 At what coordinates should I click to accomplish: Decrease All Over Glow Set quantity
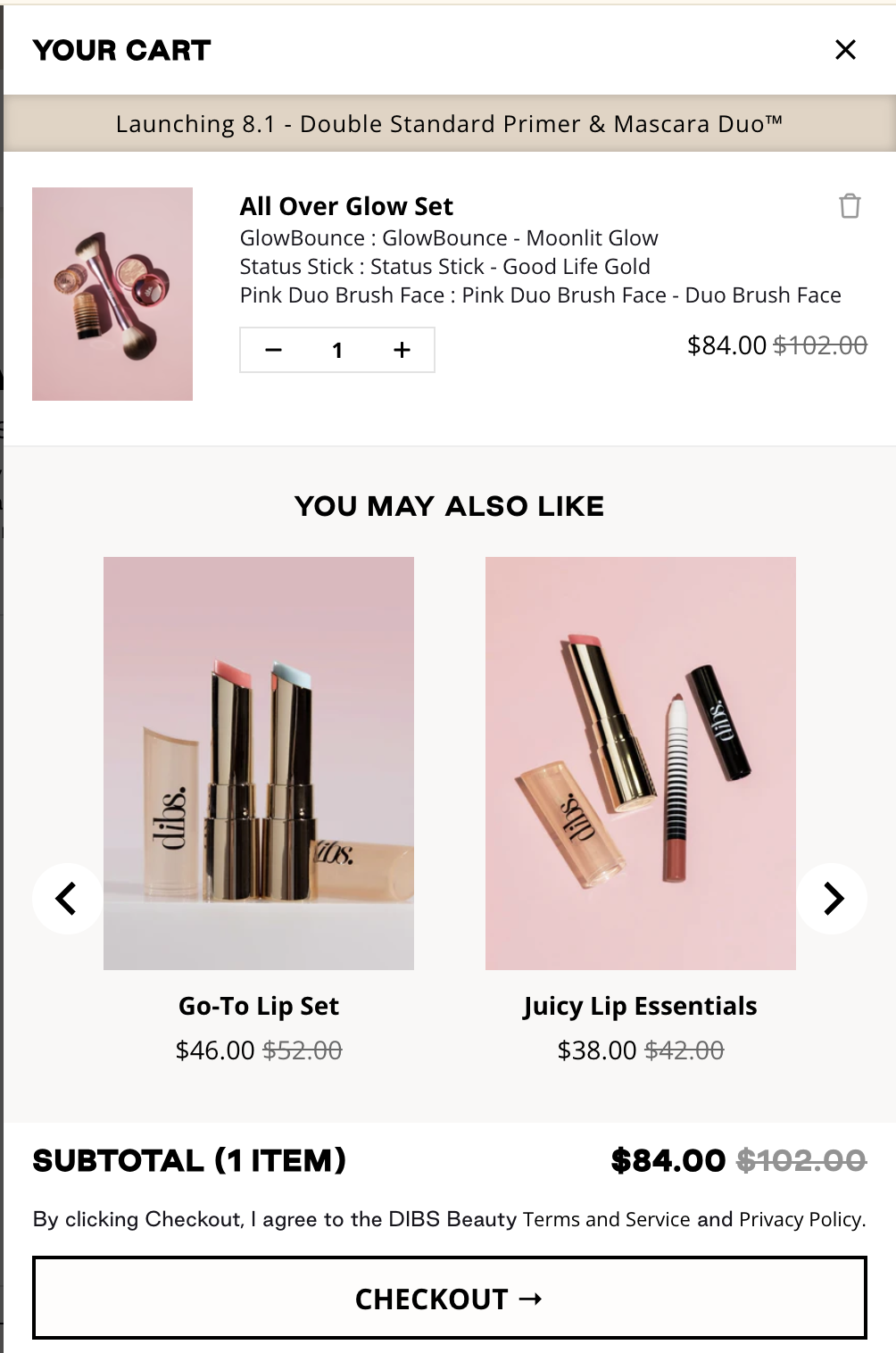(x=274, y=350)
